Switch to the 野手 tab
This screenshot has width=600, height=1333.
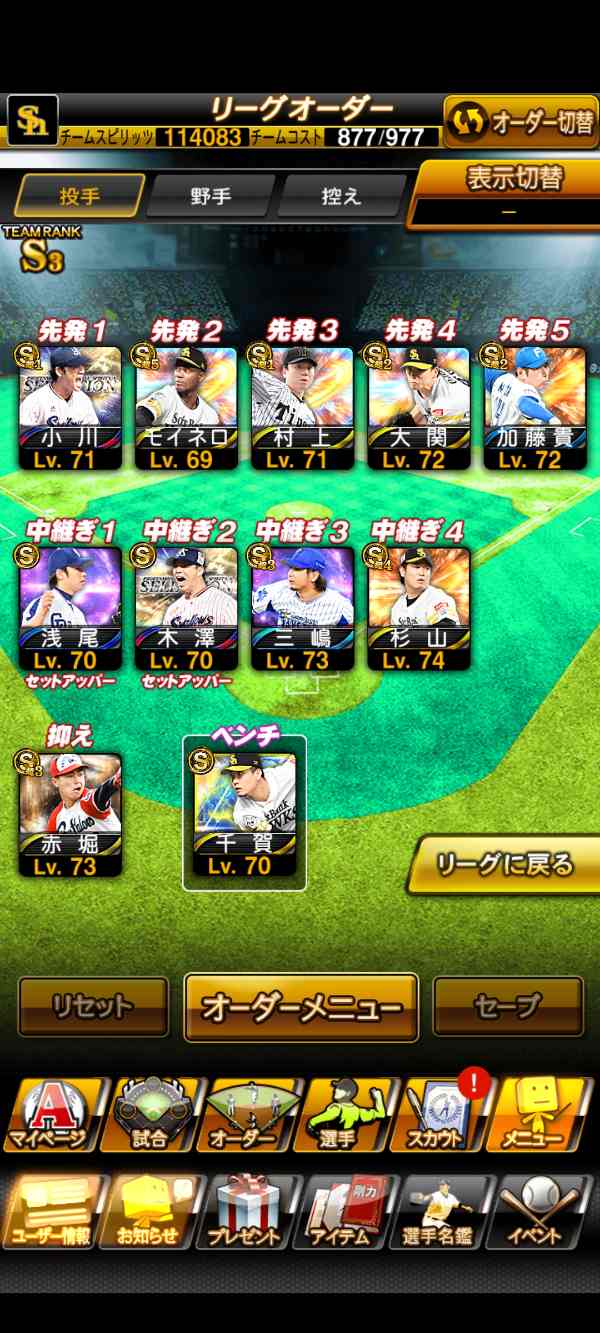pyautogui.click(x=210, y=195)
